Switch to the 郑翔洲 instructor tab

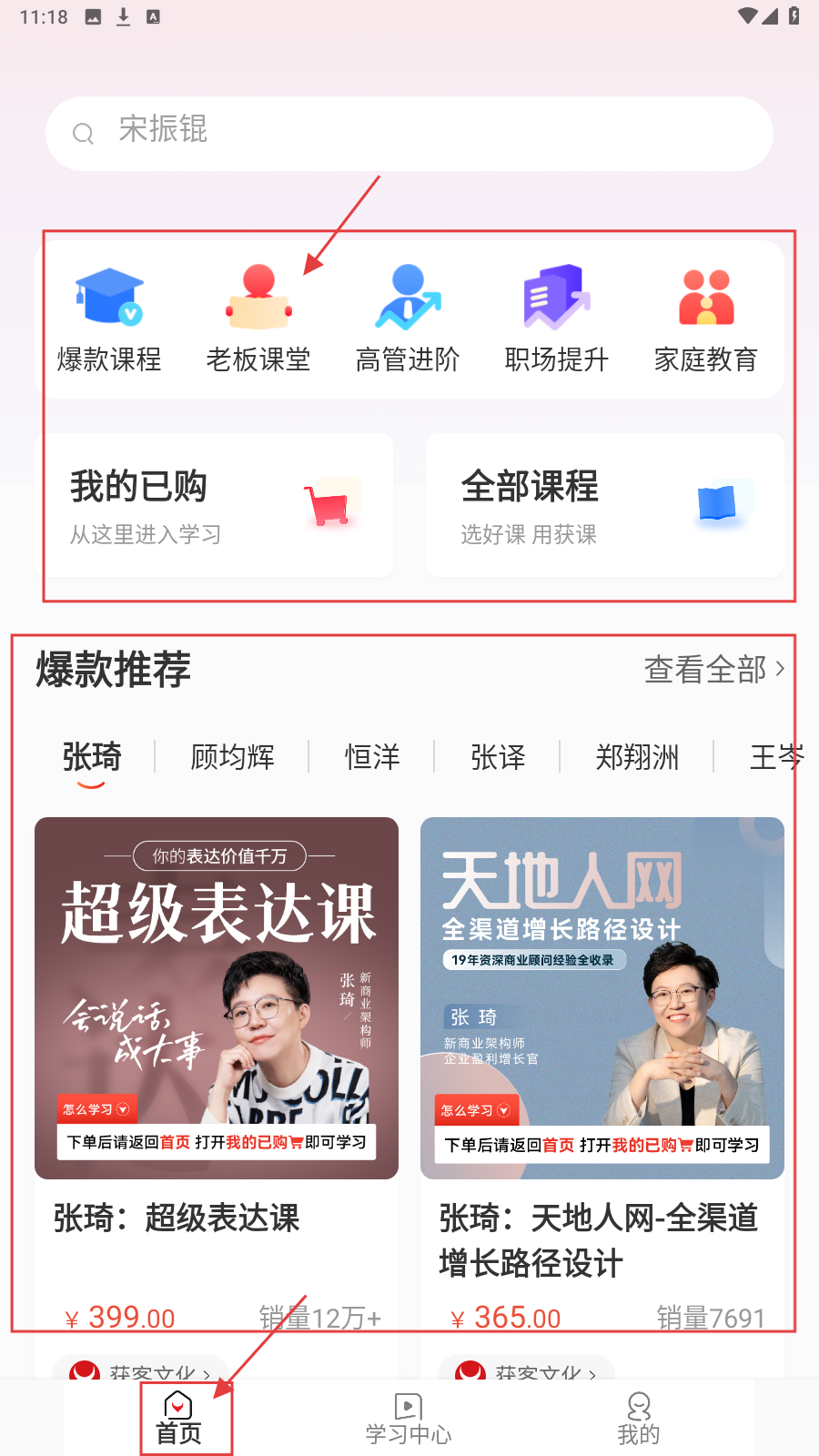tap(637, 757)
